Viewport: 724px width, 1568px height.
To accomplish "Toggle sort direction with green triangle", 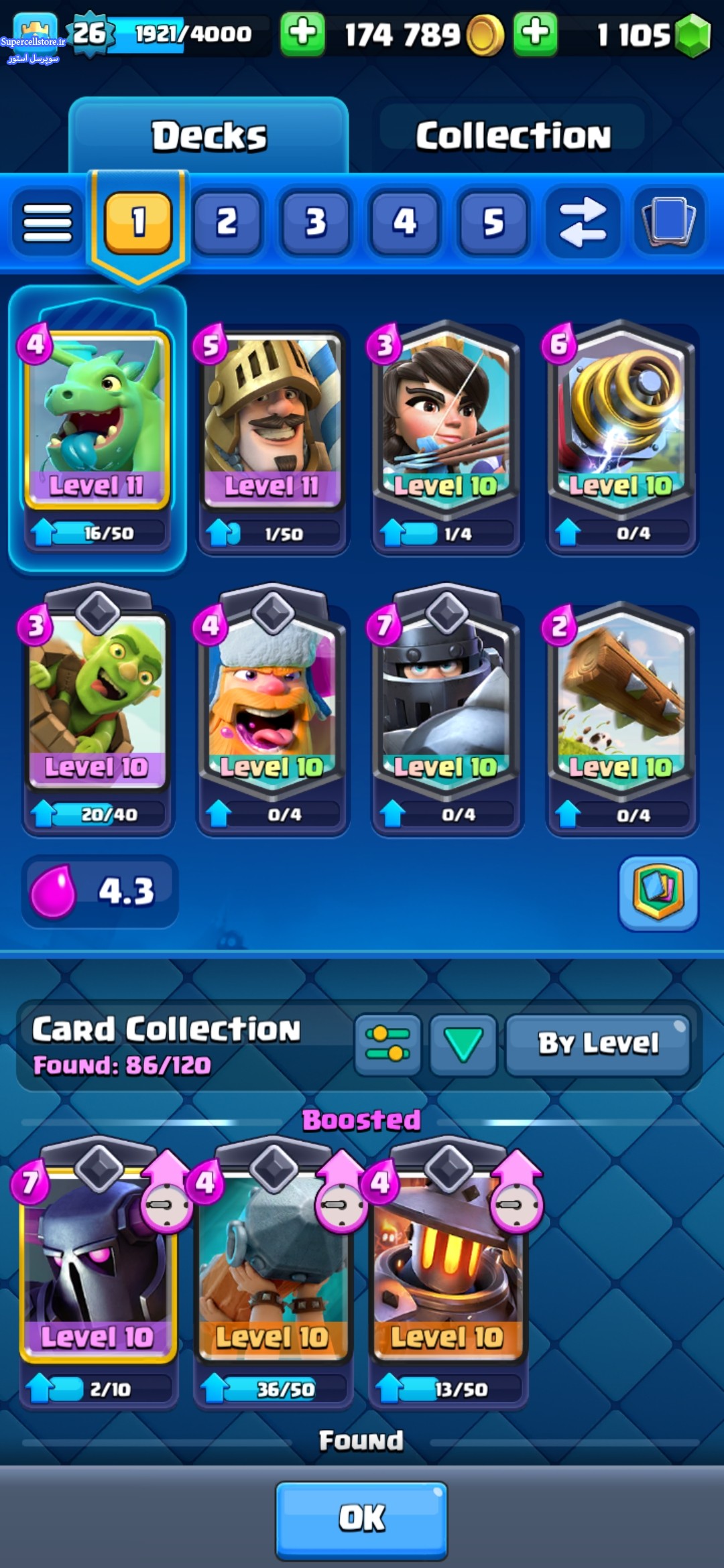I will coord(463,1045).
